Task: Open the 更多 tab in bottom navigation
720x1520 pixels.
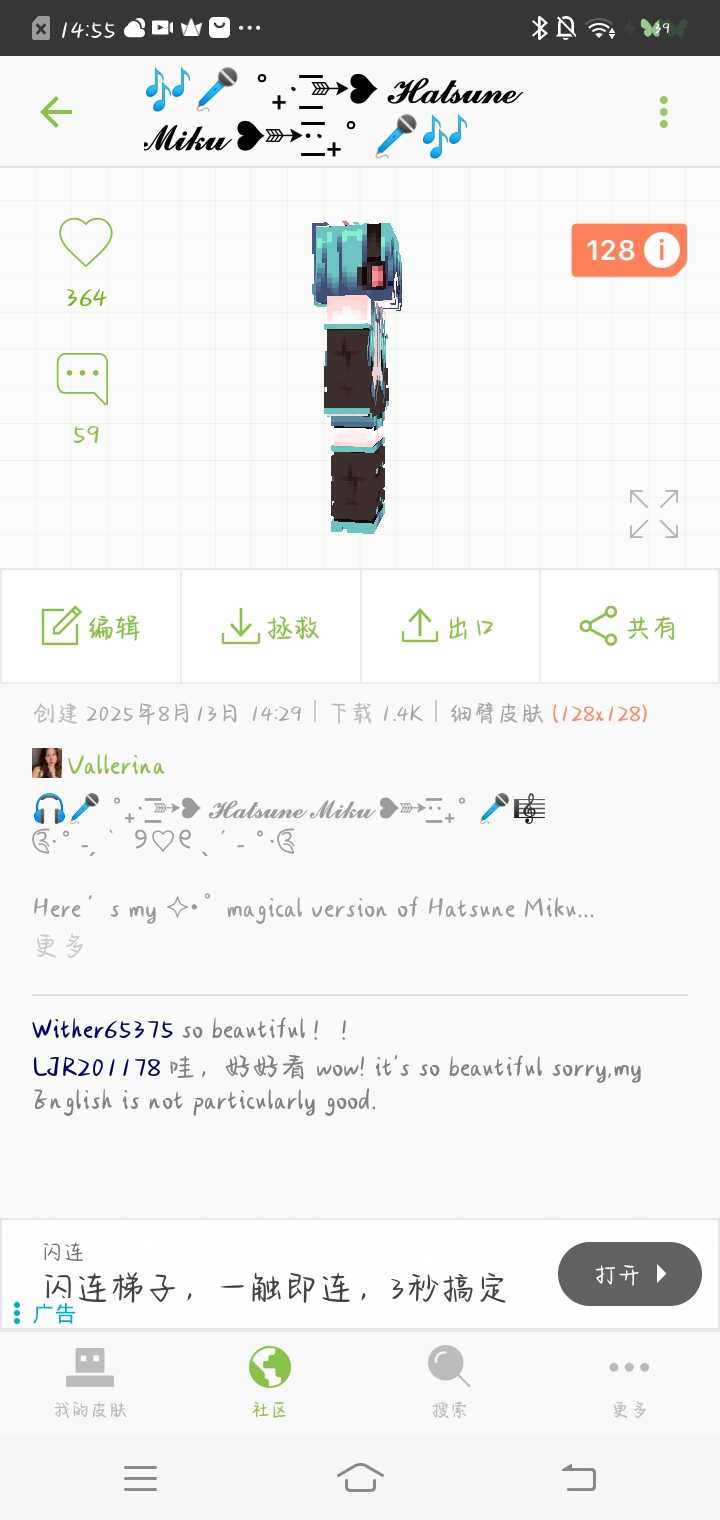Action: (629, 1382)
